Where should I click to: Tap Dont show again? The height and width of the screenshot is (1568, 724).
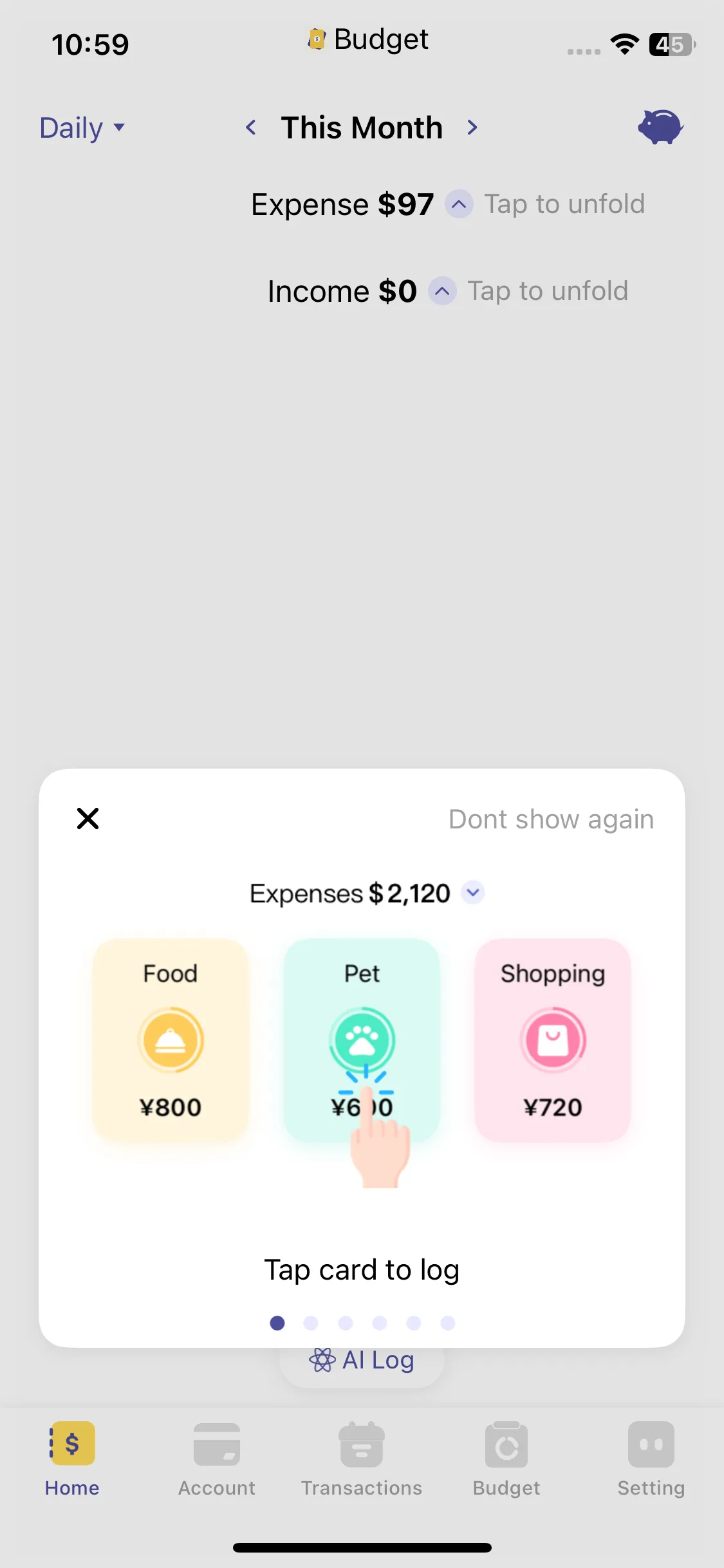click(x=551, y=819)
